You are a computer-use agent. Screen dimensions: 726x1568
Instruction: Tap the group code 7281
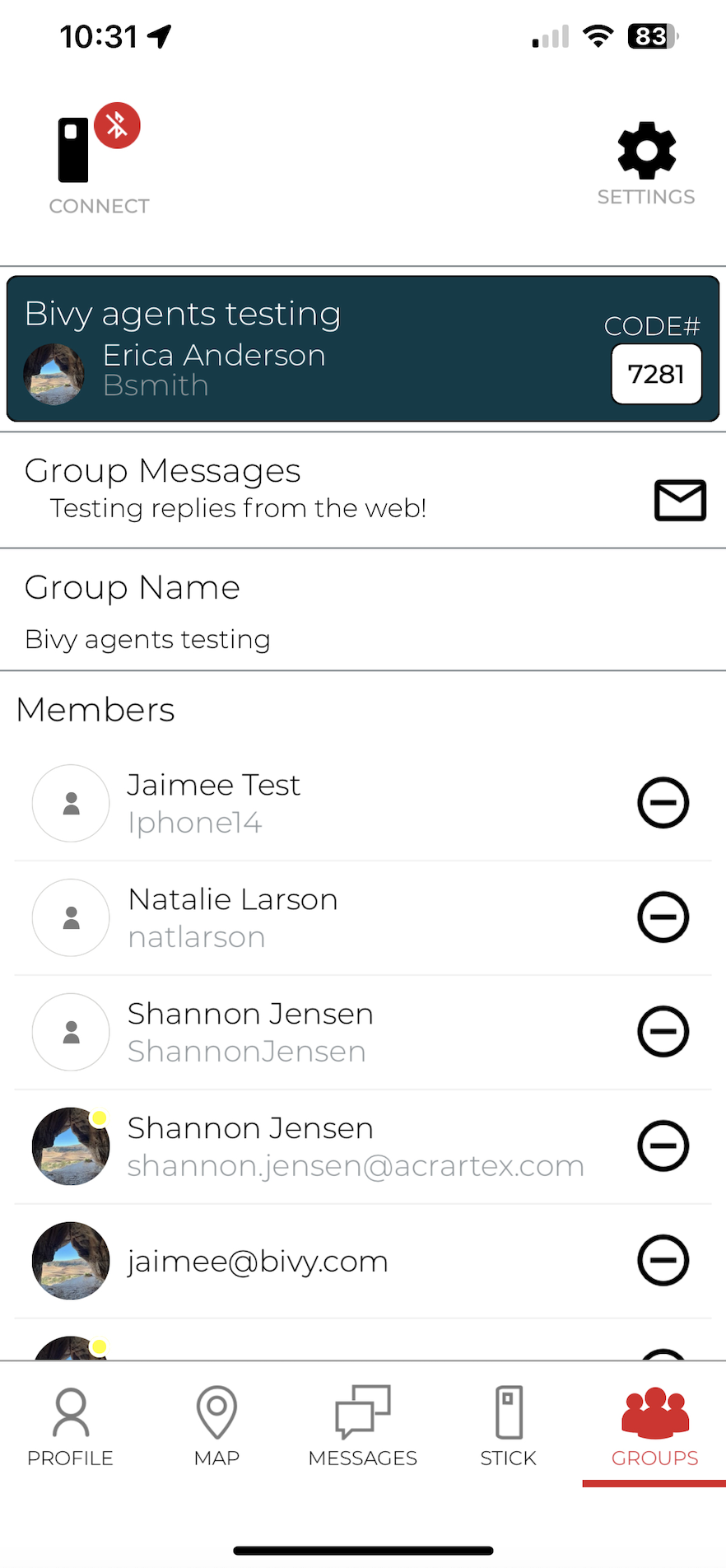(x=656, y=375)
